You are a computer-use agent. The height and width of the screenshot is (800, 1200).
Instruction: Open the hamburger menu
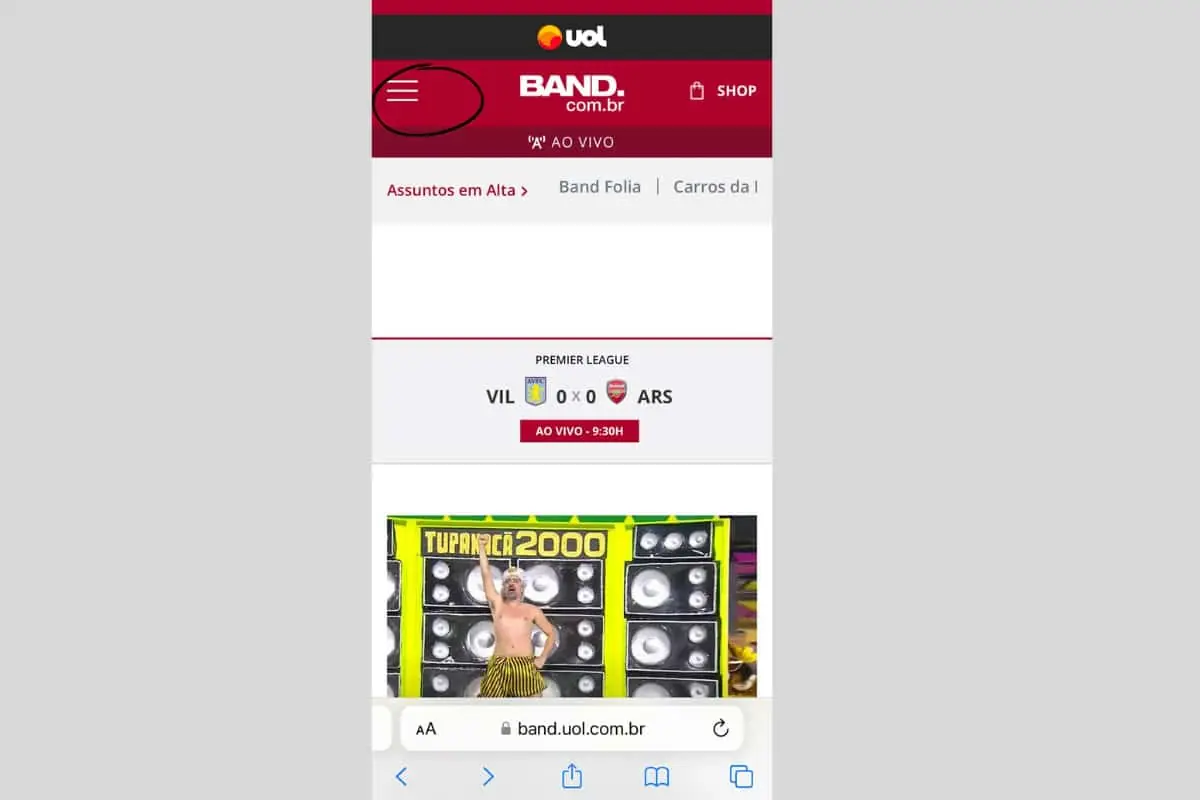coord(402,91)
